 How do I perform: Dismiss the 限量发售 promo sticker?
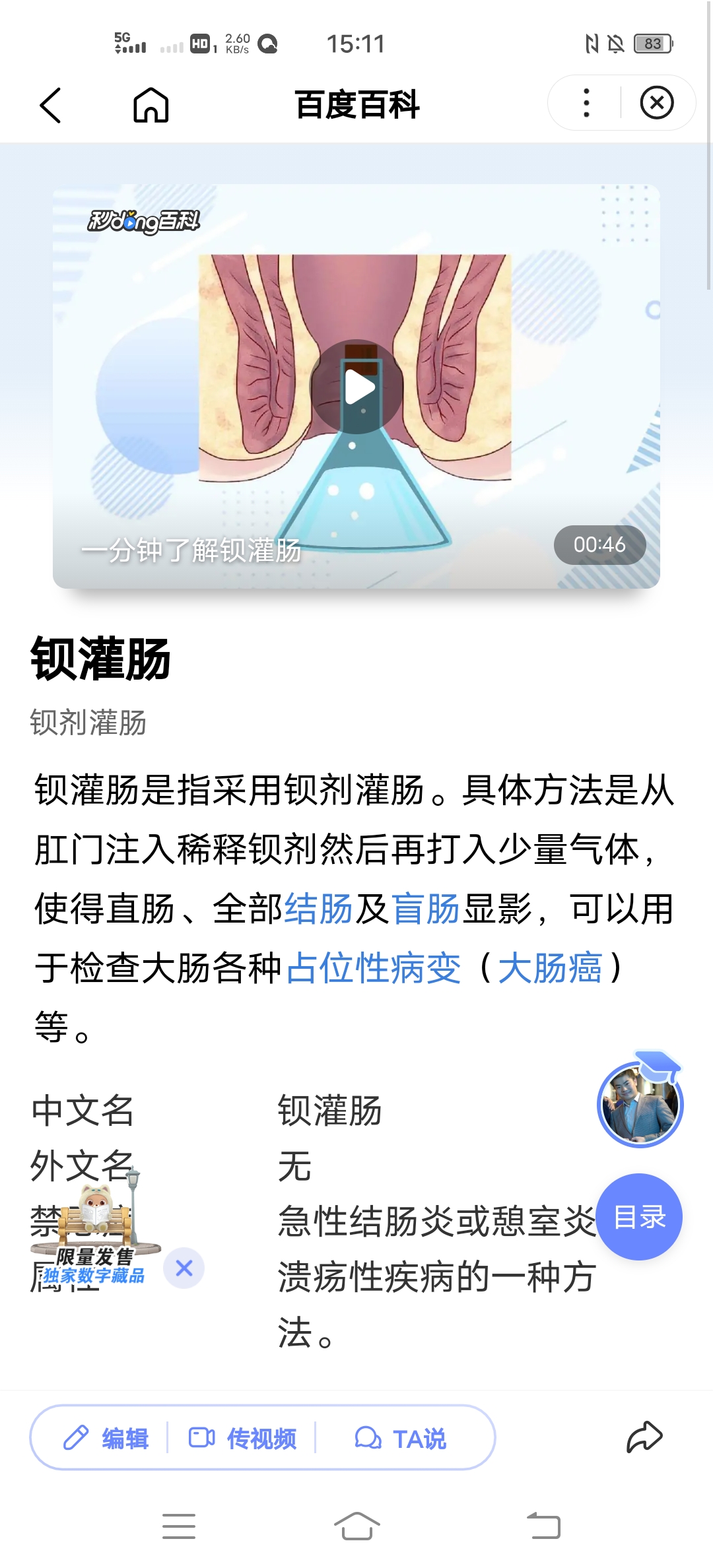coord(184,1268)
